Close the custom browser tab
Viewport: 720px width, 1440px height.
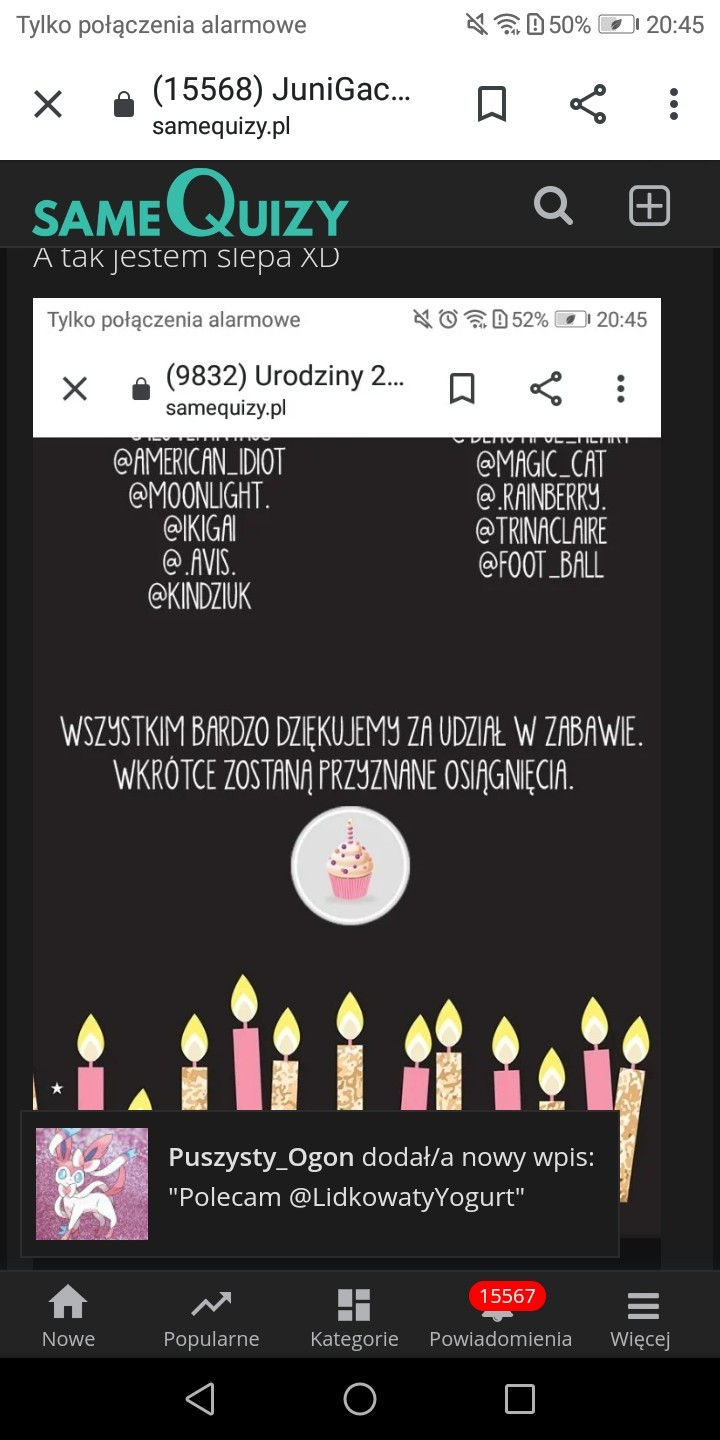coord(48,104)
